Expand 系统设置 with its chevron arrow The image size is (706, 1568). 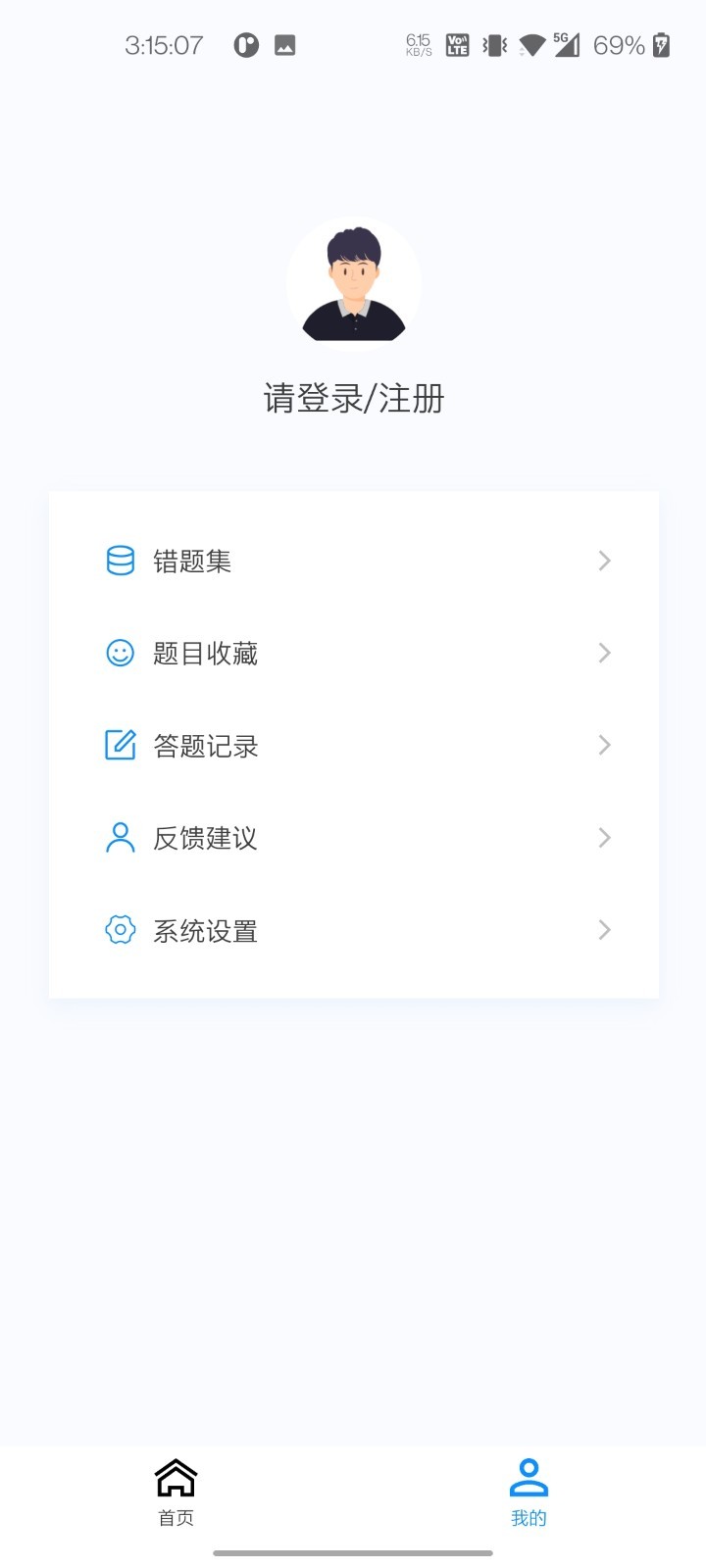coord(604,930)
